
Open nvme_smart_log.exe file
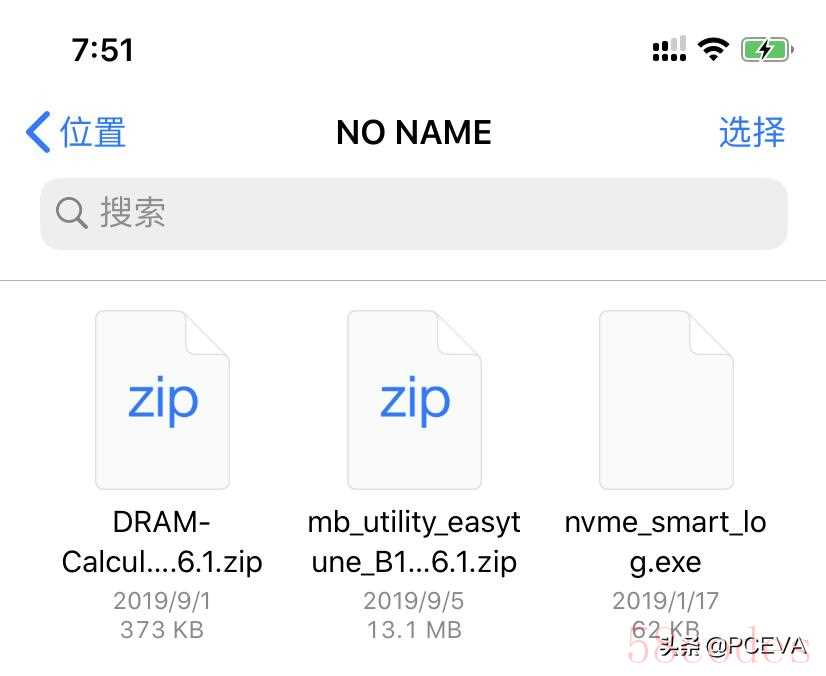[x=665, y=400]
